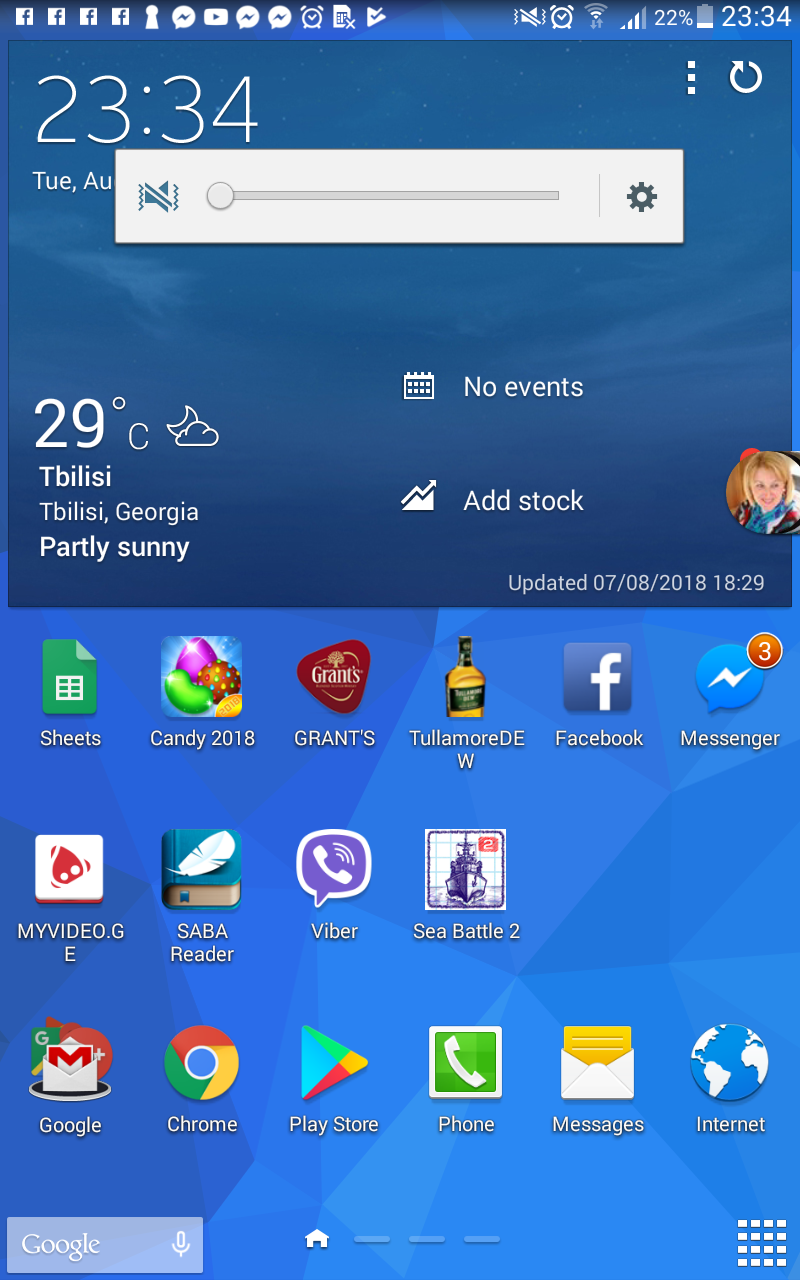Viewport: 800px width, 1280px height.
Task: Open Candy 2018 game
Action: tap(201, 678)
